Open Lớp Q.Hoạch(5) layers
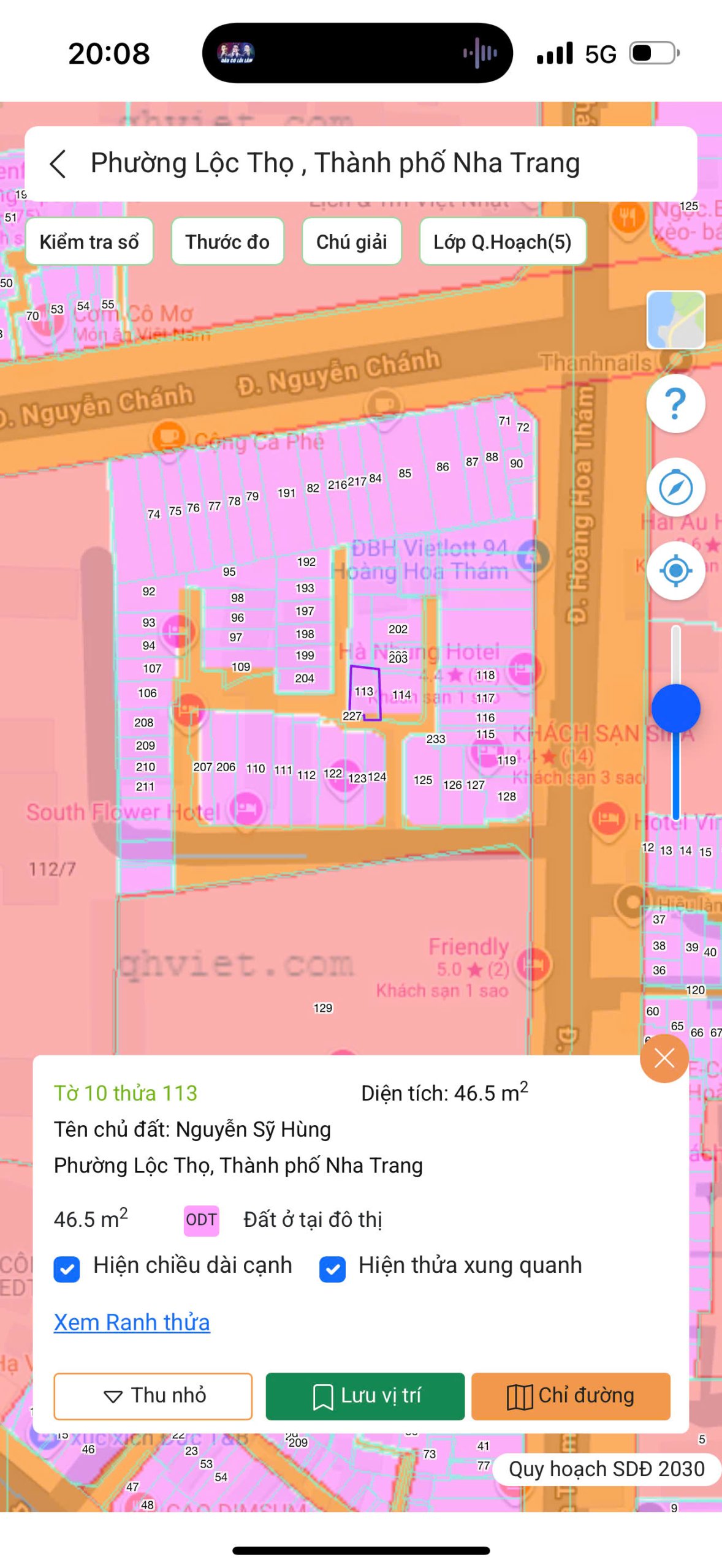722x1568 pixels. [x=503, y=242]
